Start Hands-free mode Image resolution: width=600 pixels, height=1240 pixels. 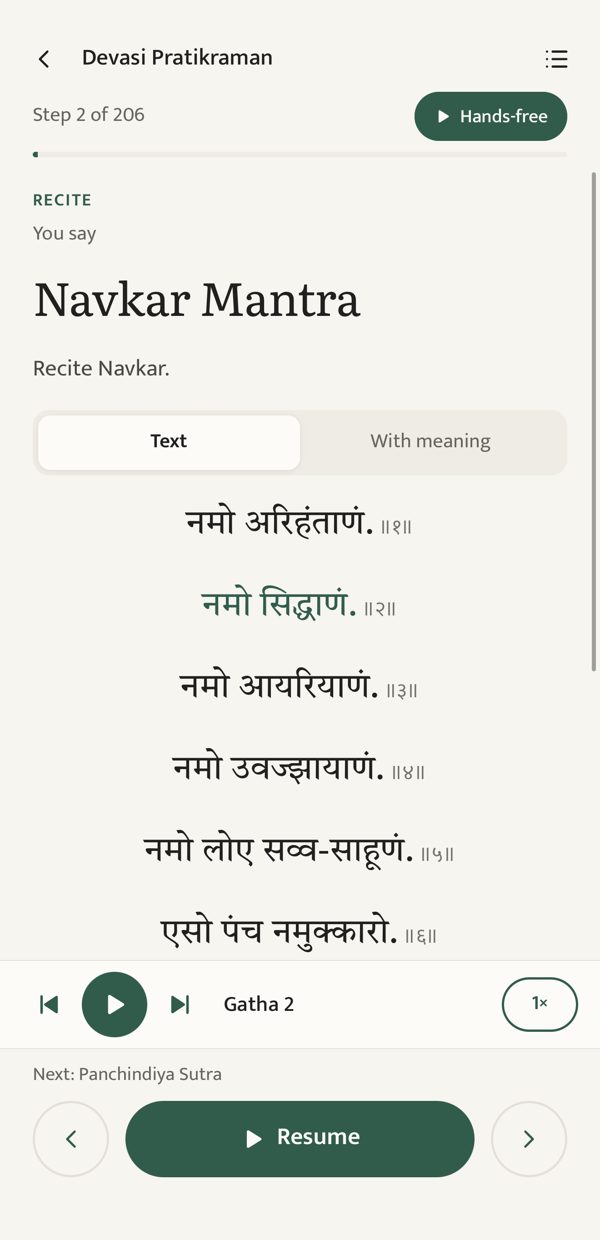491,116
